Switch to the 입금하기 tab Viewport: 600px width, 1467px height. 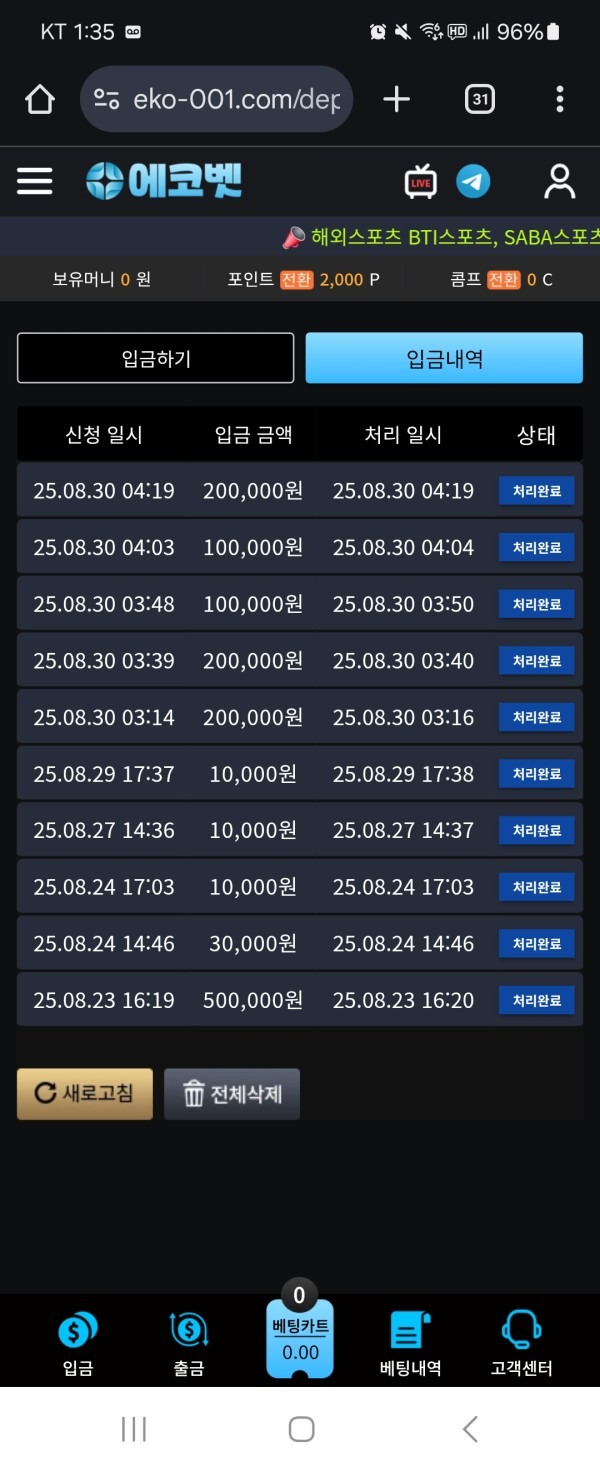coord(156,358)
